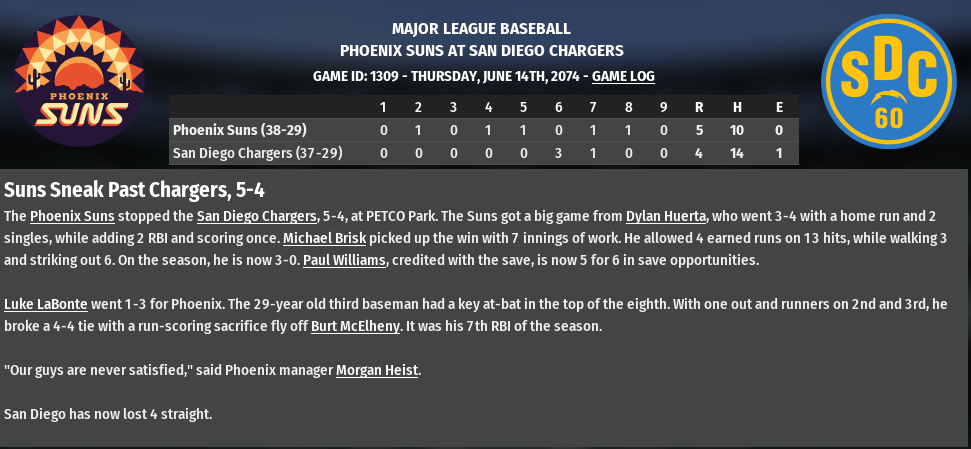View Michael Brisk's player page
Viewport: 971px width, 449px height.
click(x=320, y=238)
